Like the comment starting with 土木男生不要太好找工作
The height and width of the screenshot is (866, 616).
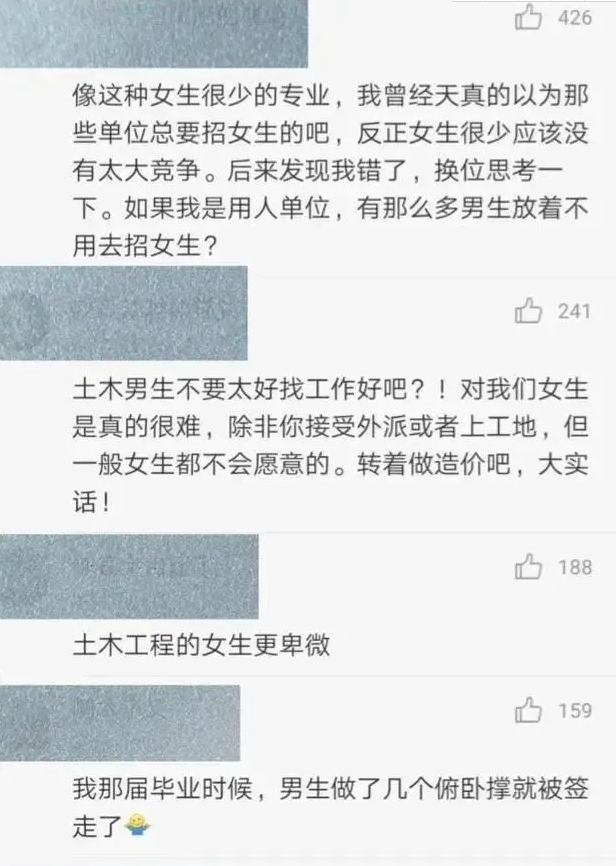pos(528,312)
